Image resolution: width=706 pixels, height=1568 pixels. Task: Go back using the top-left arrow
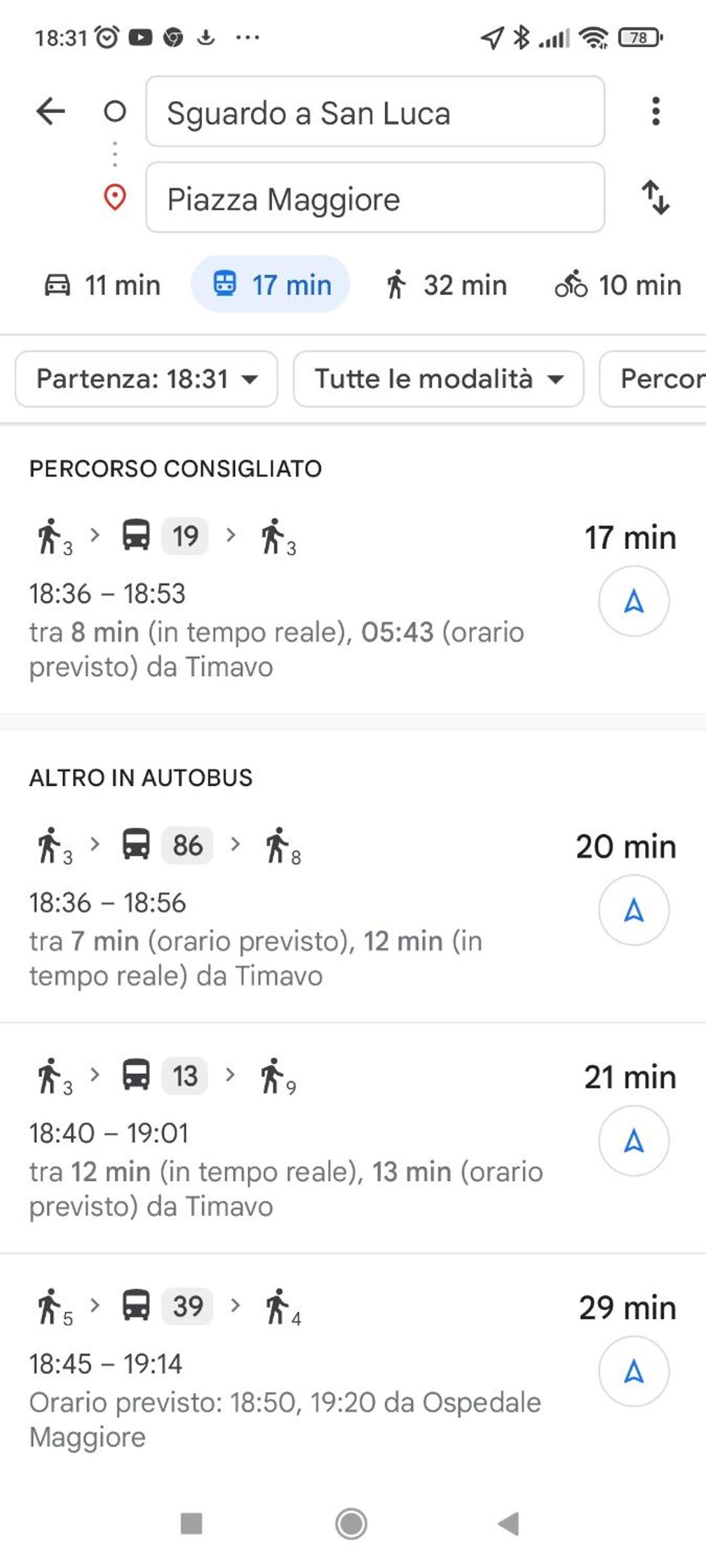pos(50,111)
